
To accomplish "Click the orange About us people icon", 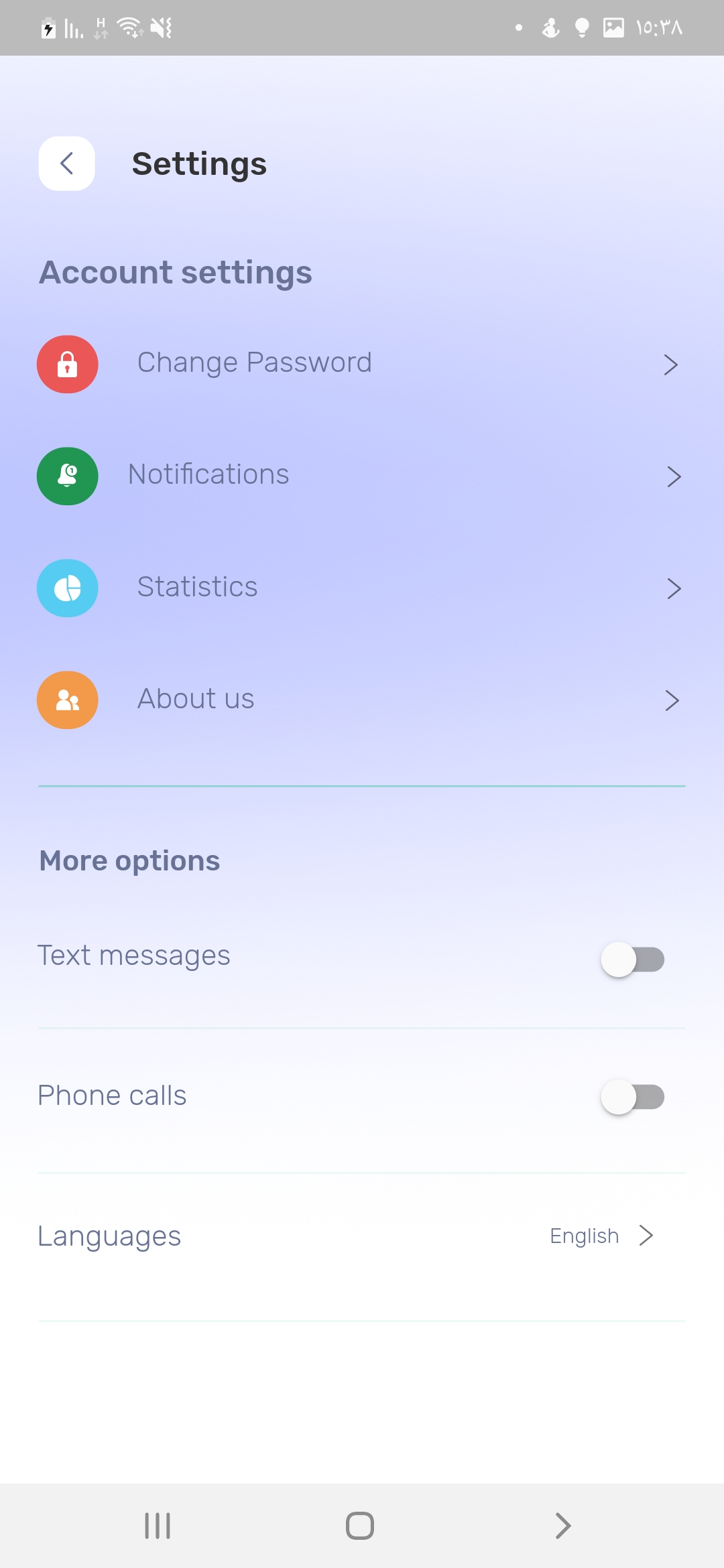I will point(67,700).
